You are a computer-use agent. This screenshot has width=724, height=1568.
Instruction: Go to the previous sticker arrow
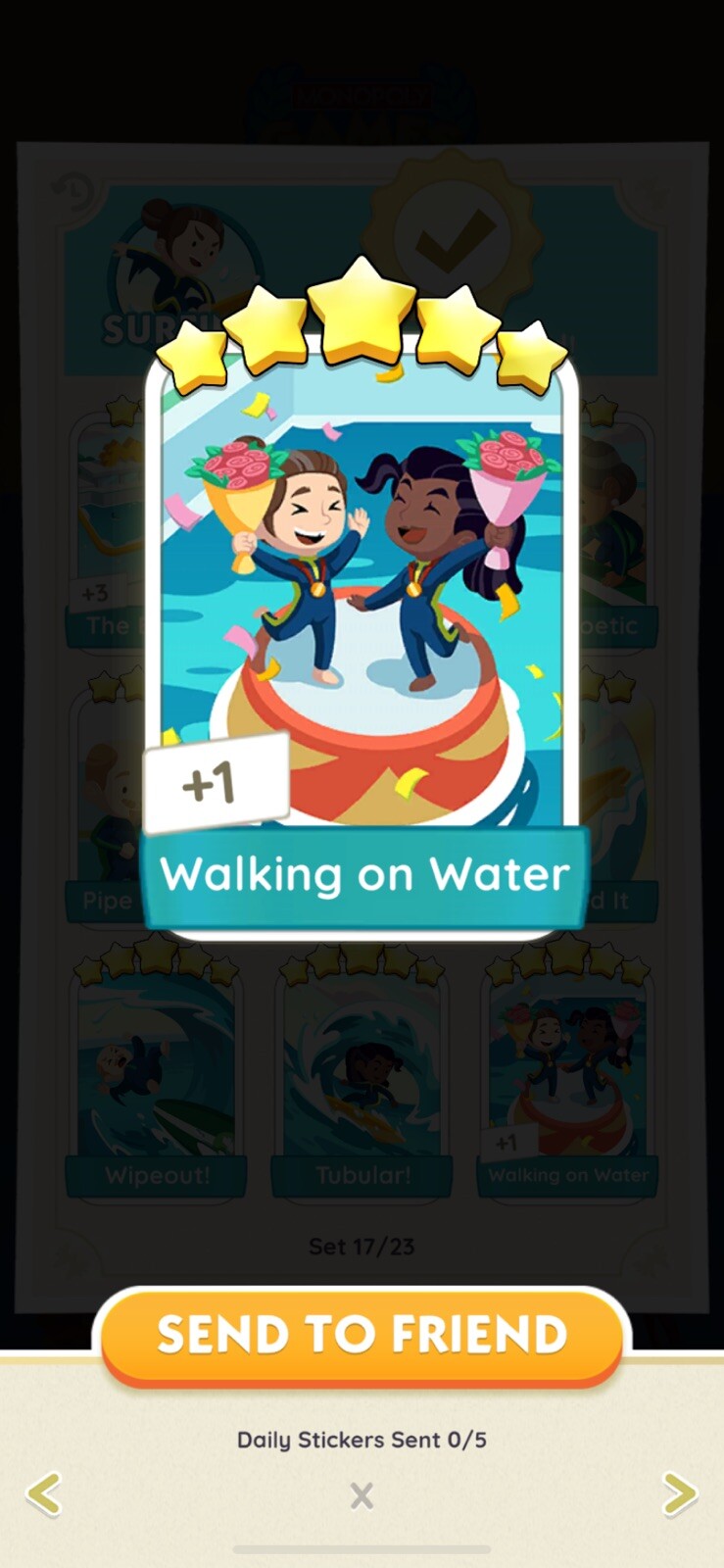(x=44, y=1494)
